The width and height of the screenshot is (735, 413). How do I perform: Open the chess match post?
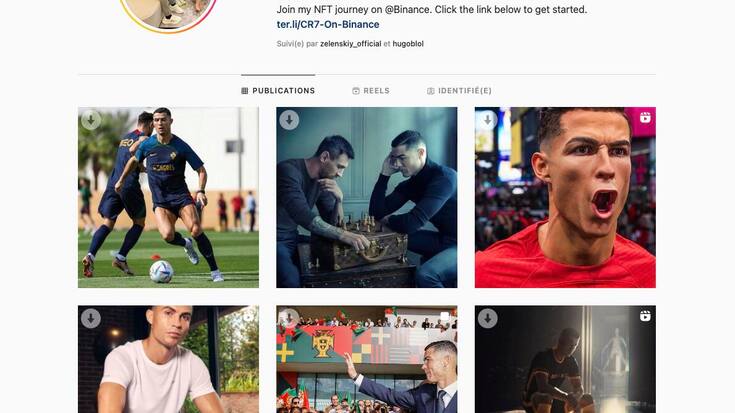point(366,200)
